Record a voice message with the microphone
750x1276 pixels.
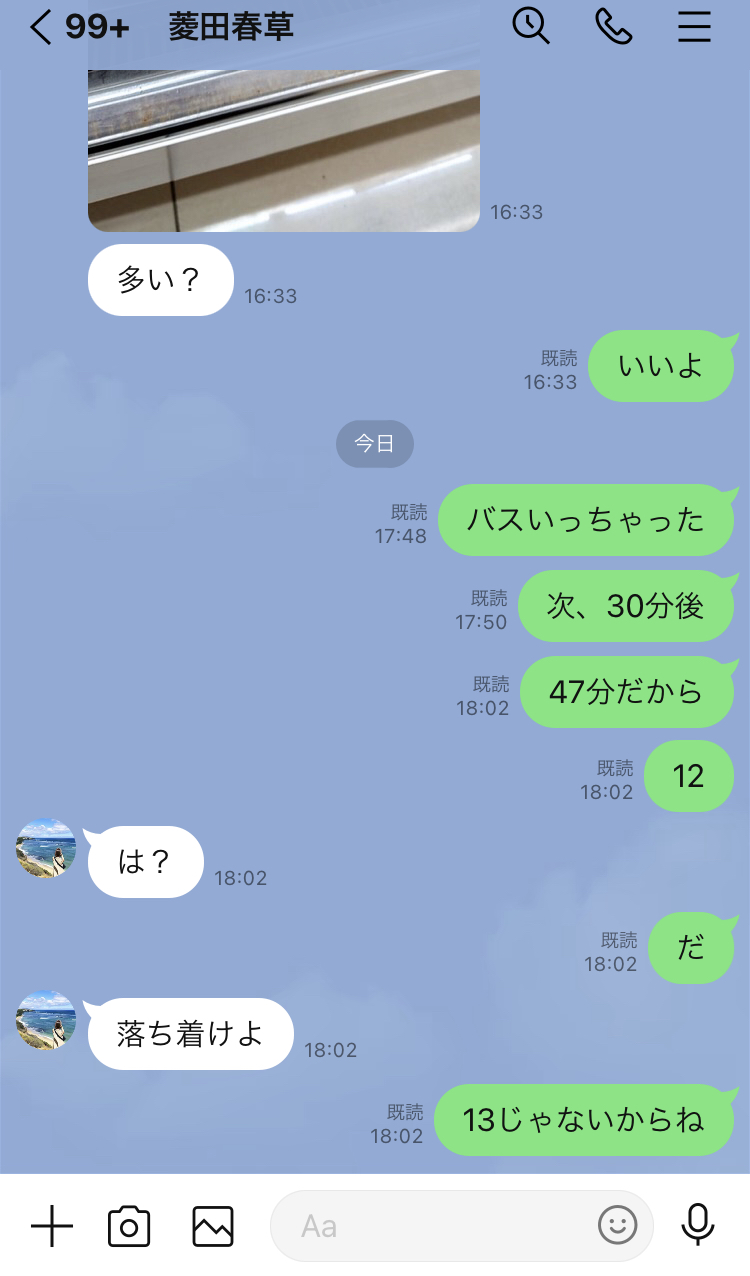click(x=698, y=1224)
